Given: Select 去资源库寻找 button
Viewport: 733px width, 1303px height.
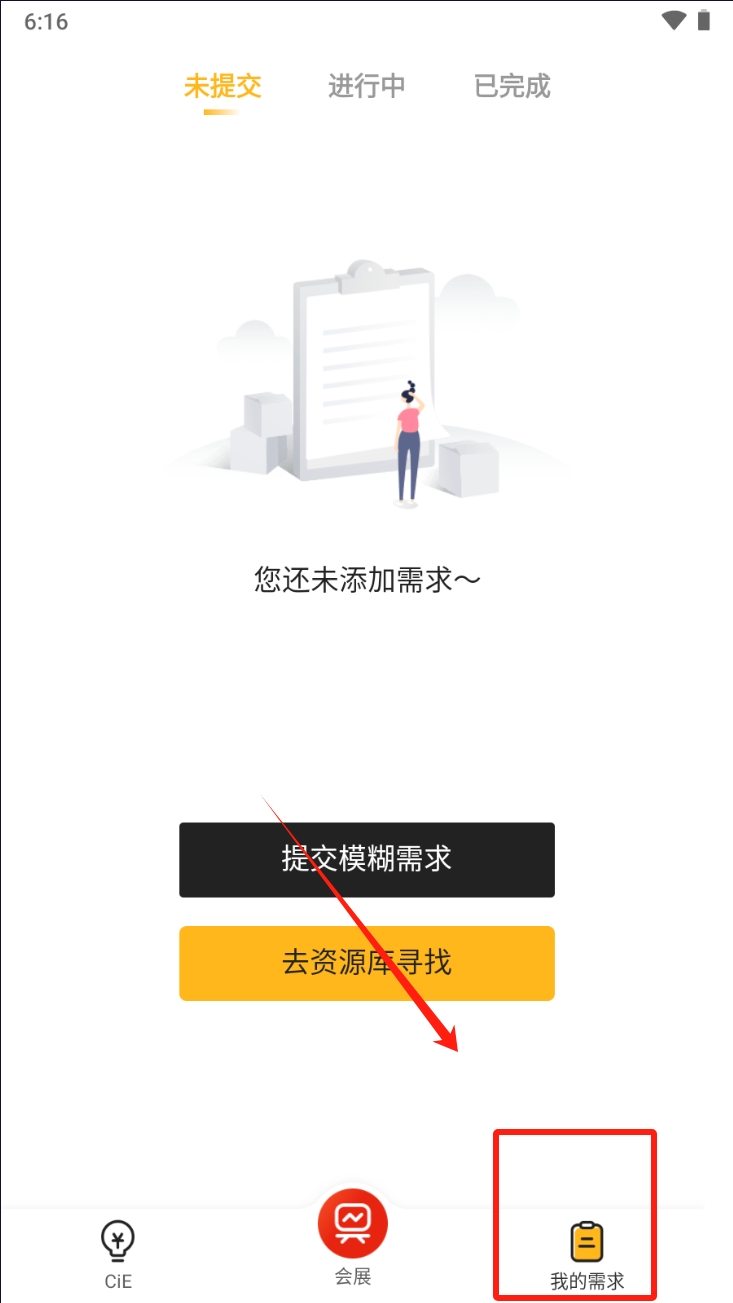Looking at the screenshot, I should (366, 963).
